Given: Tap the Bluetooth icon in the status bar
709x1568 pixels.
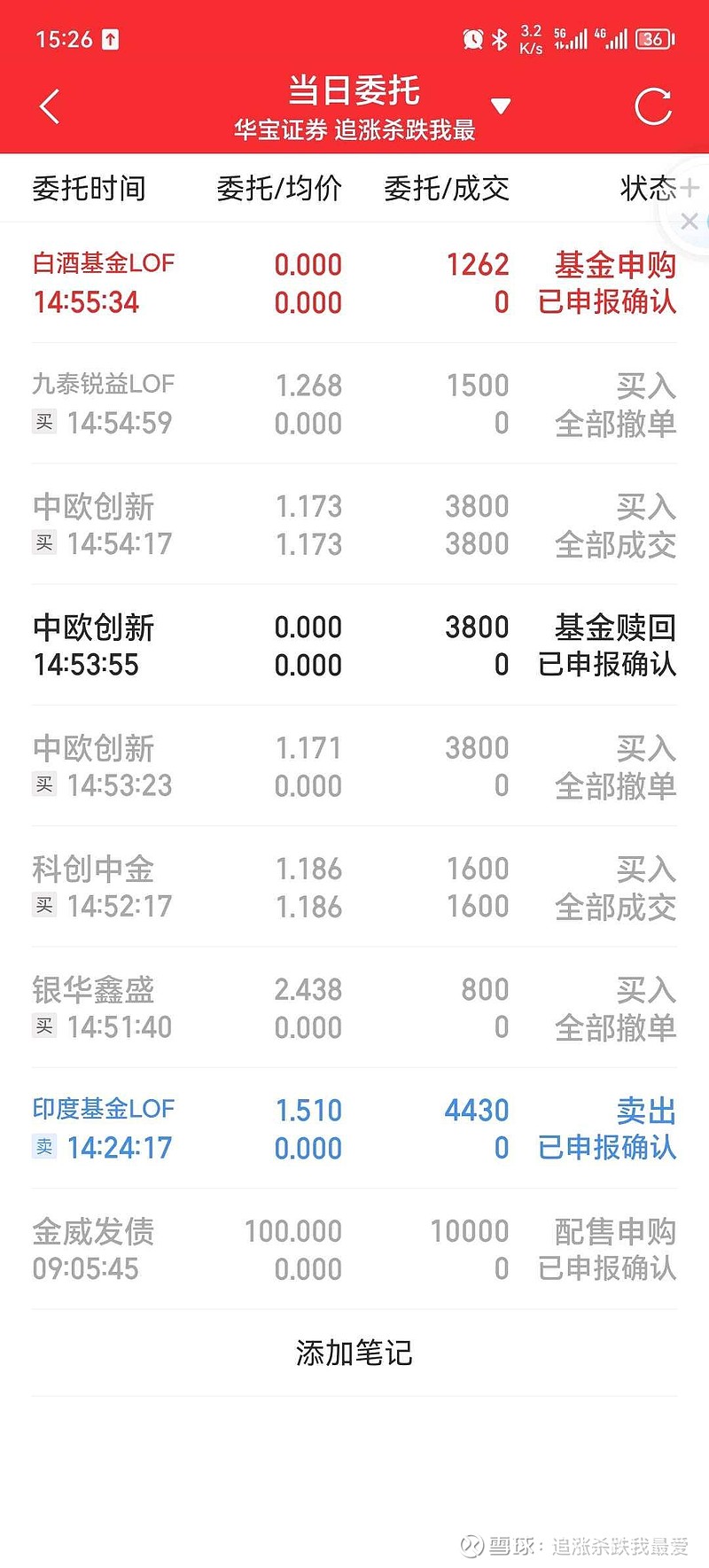Looking at the screenshot, I should pyautogui.click(x=499, y=39).
